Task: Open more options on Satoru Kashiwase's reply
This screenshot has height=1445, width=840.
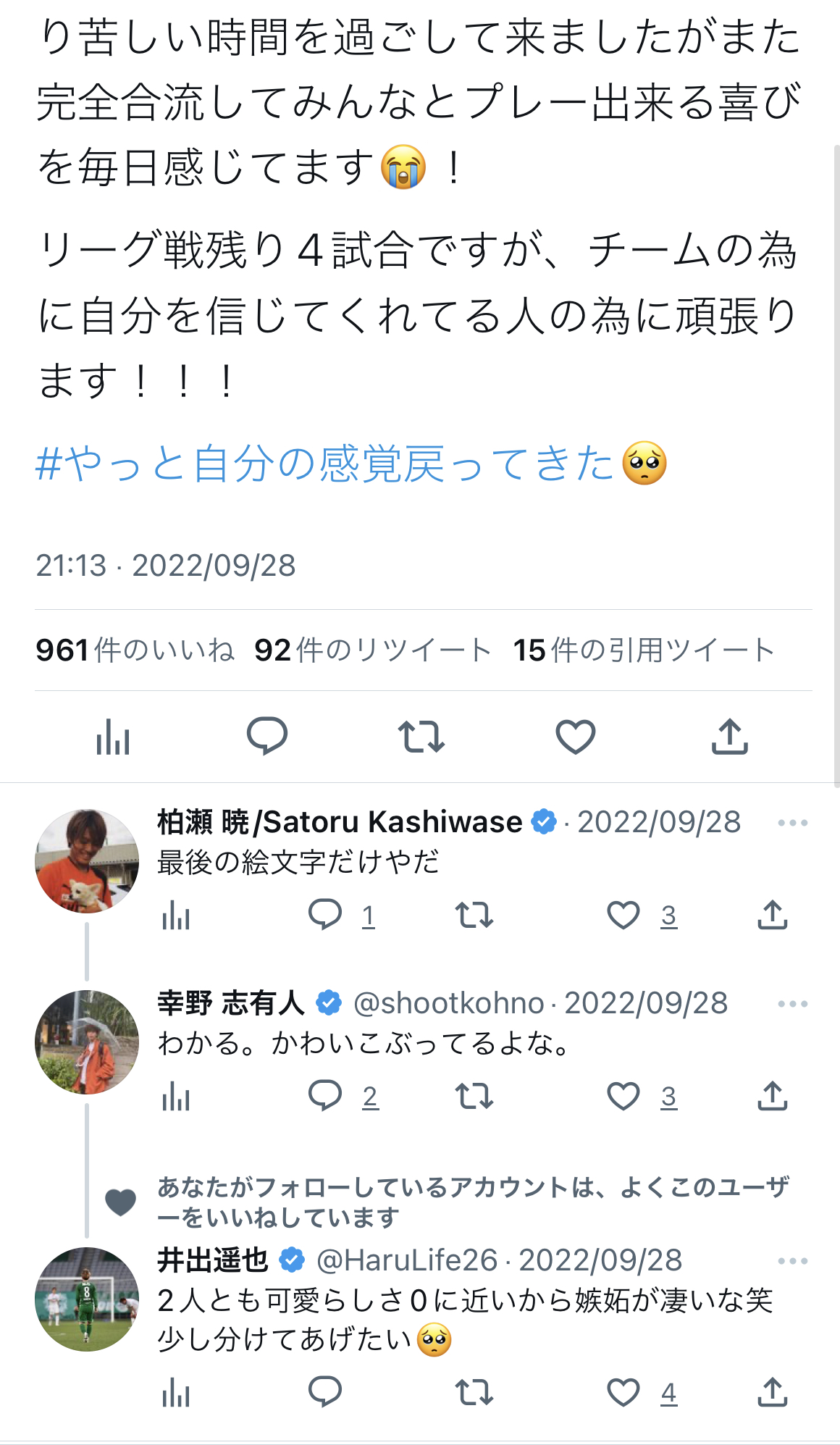Action: pos(793,823)
